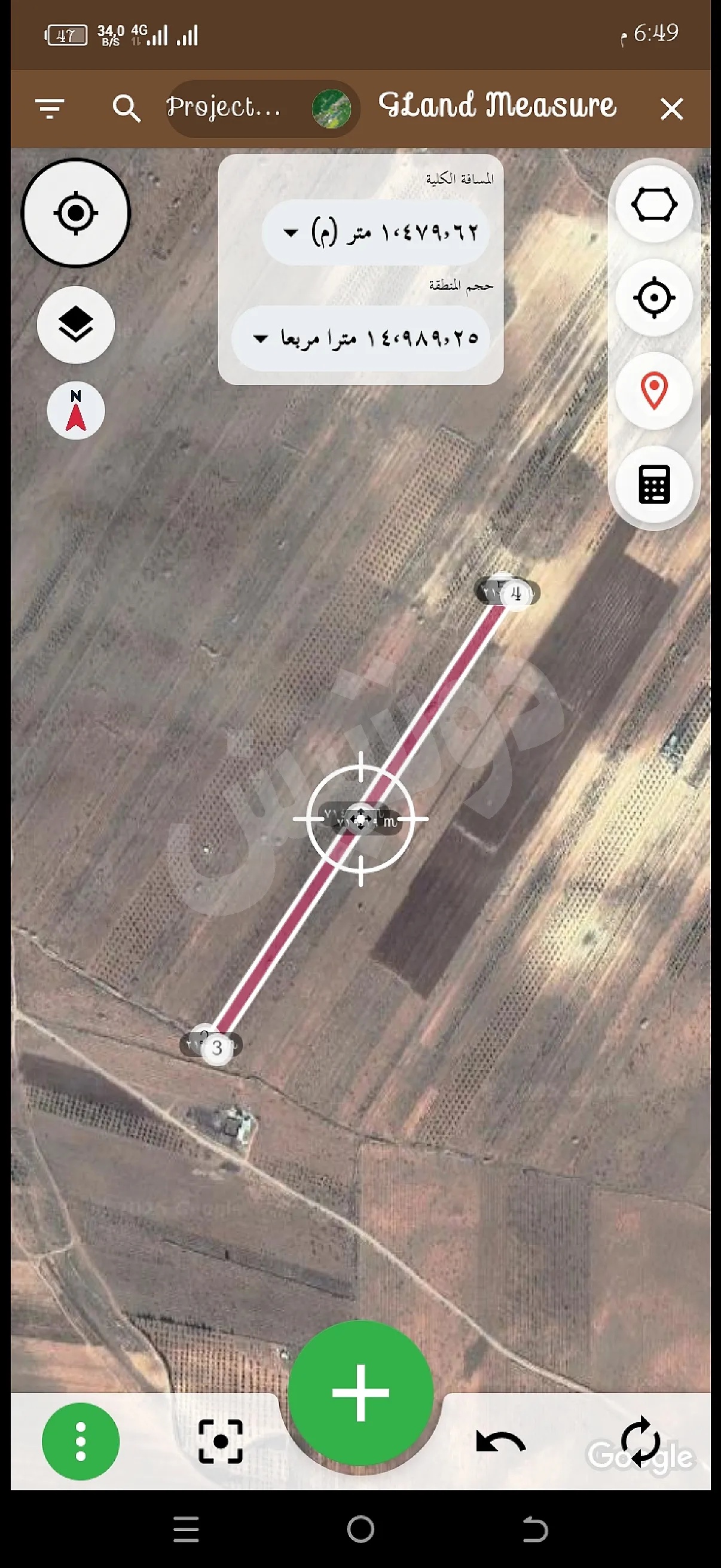Go back with the system back button
Screen dimensions: 721x1568
tap(536, 1529)
